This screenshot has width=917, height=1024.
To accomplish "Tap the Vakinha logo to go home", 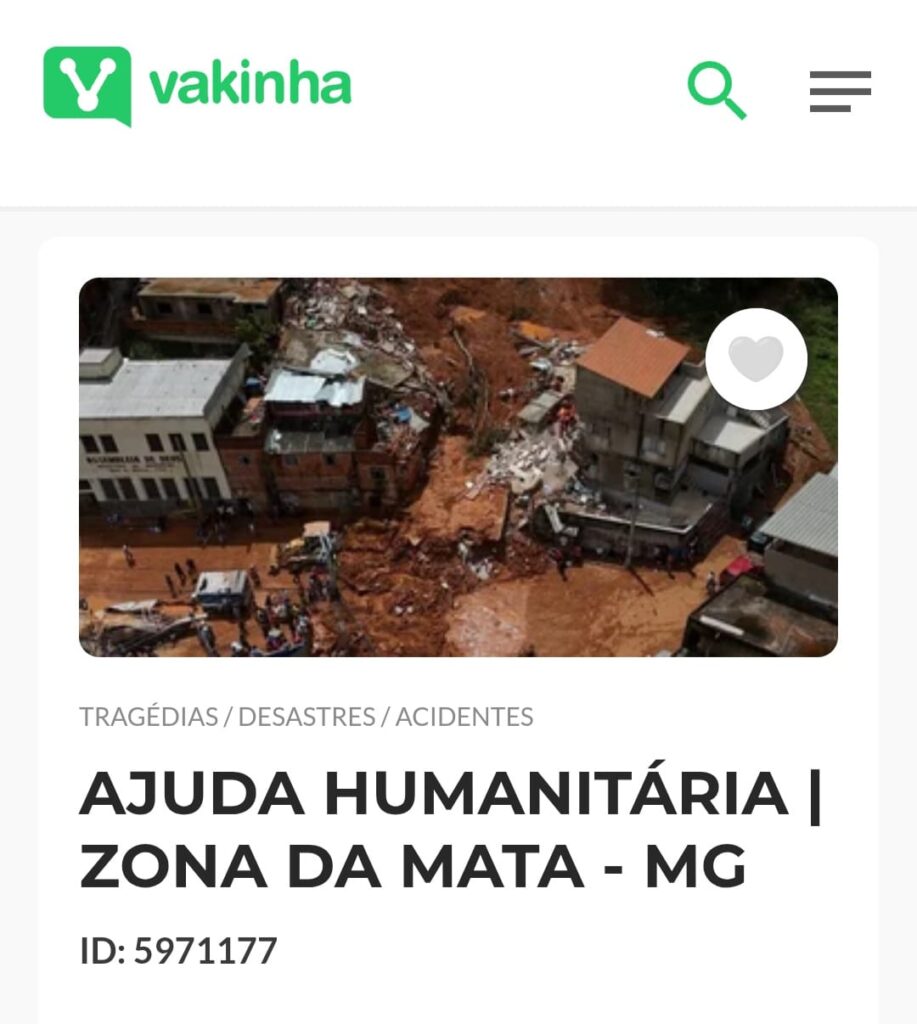I will click(197, 86).
